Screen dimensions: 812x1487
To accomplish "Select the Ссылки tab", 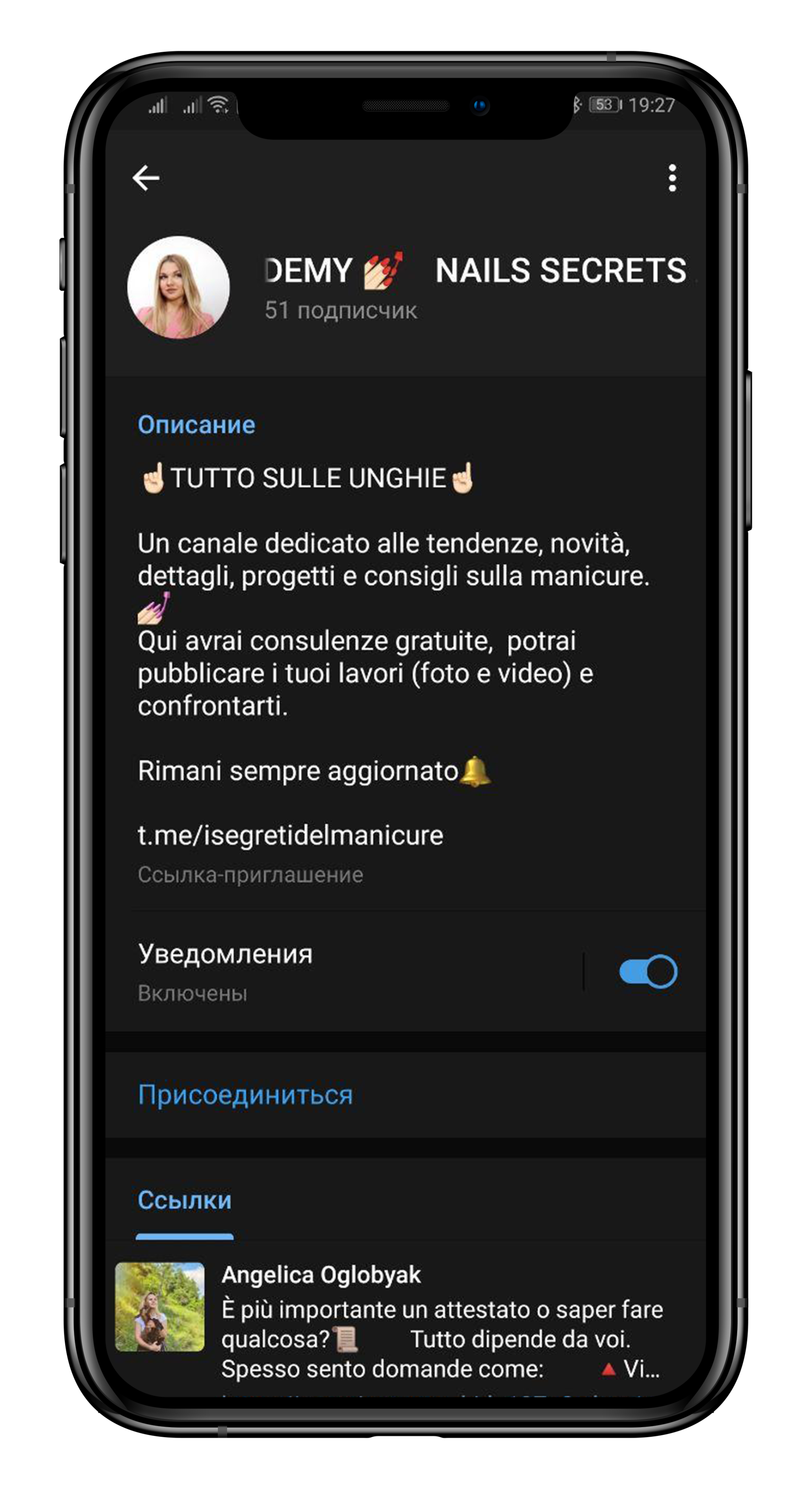I will (185, 1201).
